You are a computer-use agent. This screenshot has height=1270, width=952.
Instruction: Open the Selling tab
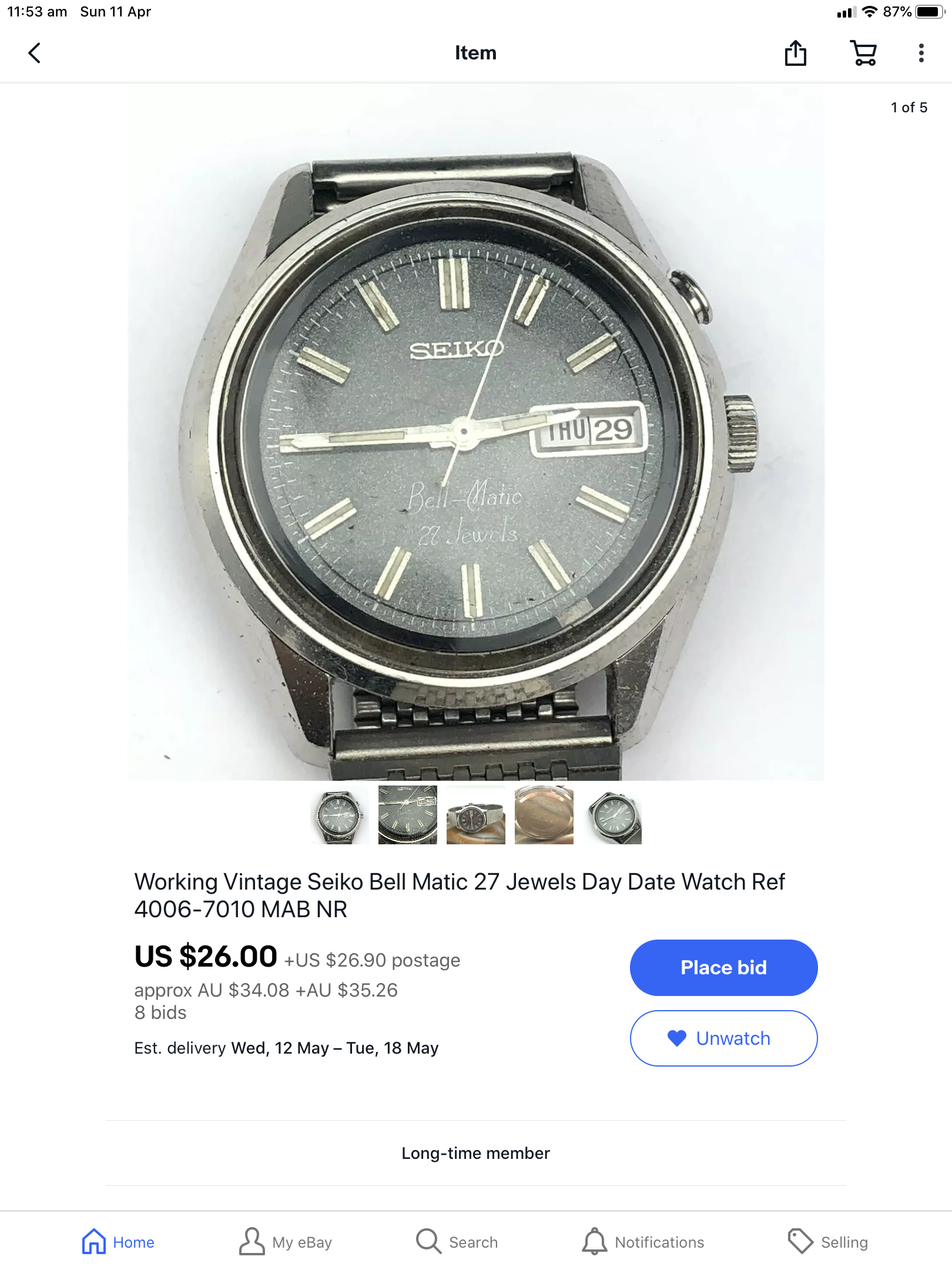coord(827,1242)
